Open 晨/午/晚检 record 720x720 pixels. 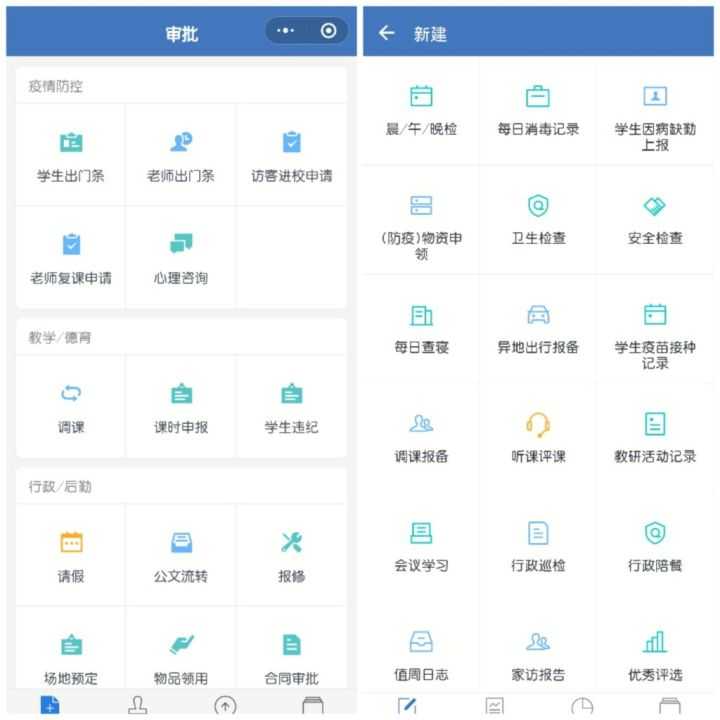[x=421, y=109]
